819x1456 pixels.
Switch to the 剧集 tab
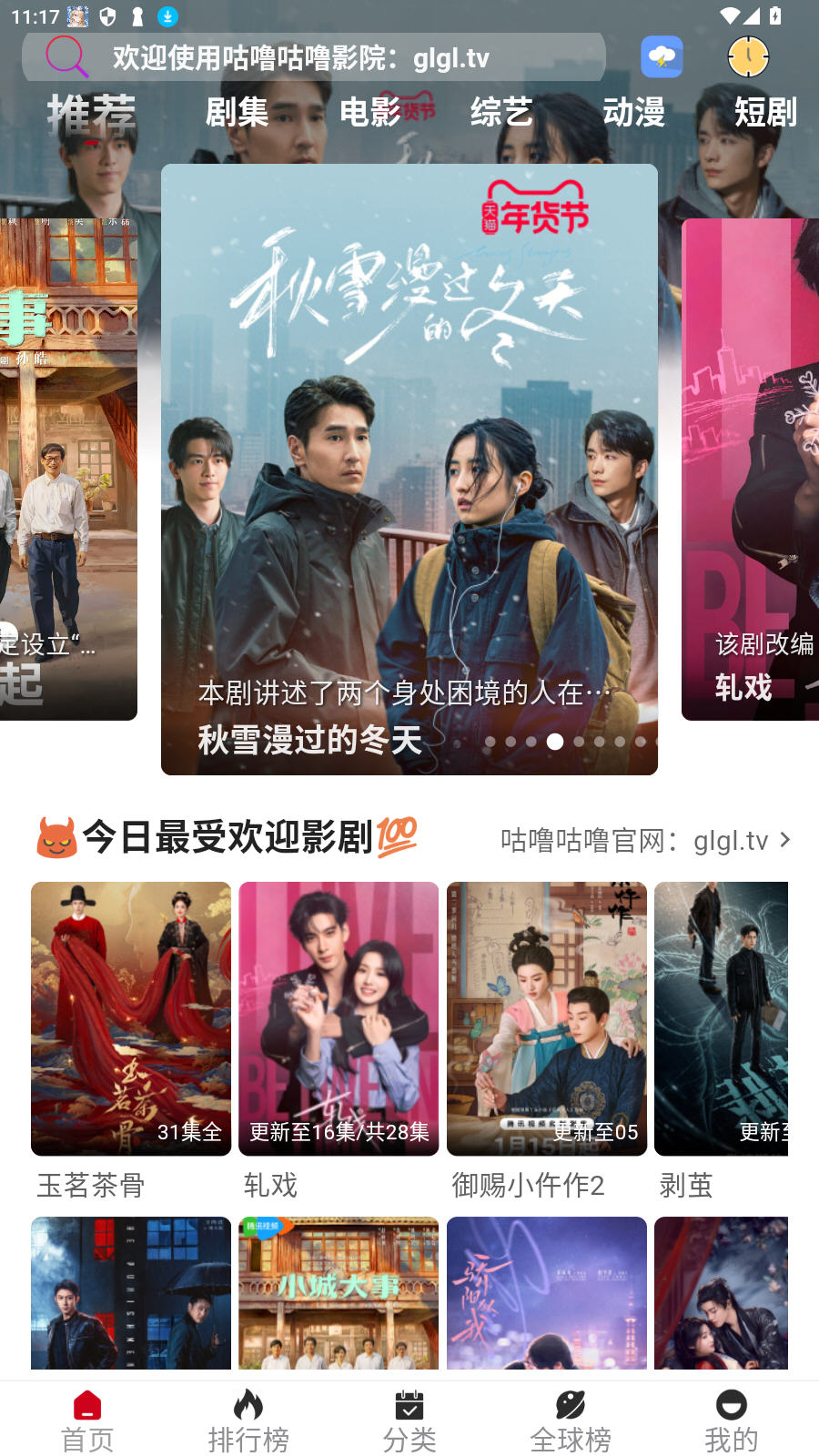[x=237, y=112]
